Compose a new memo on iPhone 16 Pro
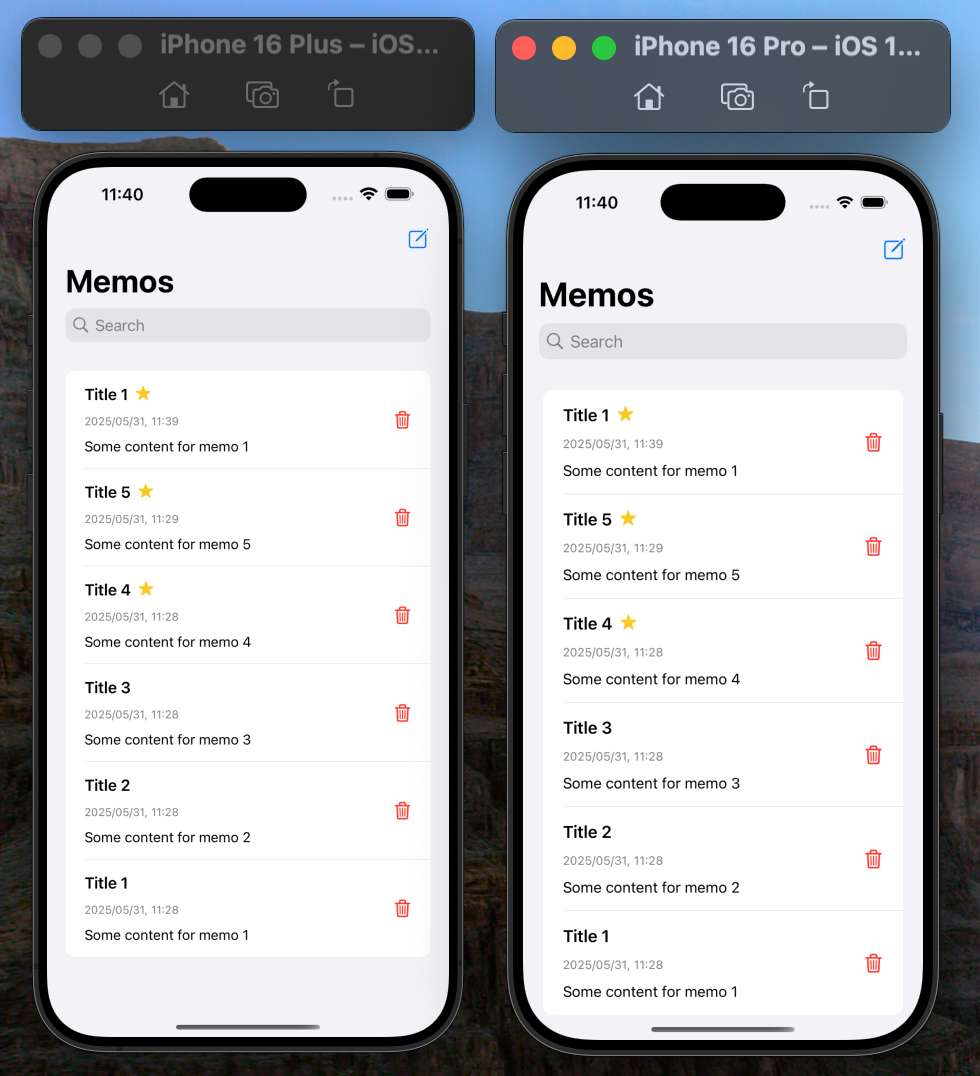Screen dimensions: 980x1076 [x=894, y=249]
